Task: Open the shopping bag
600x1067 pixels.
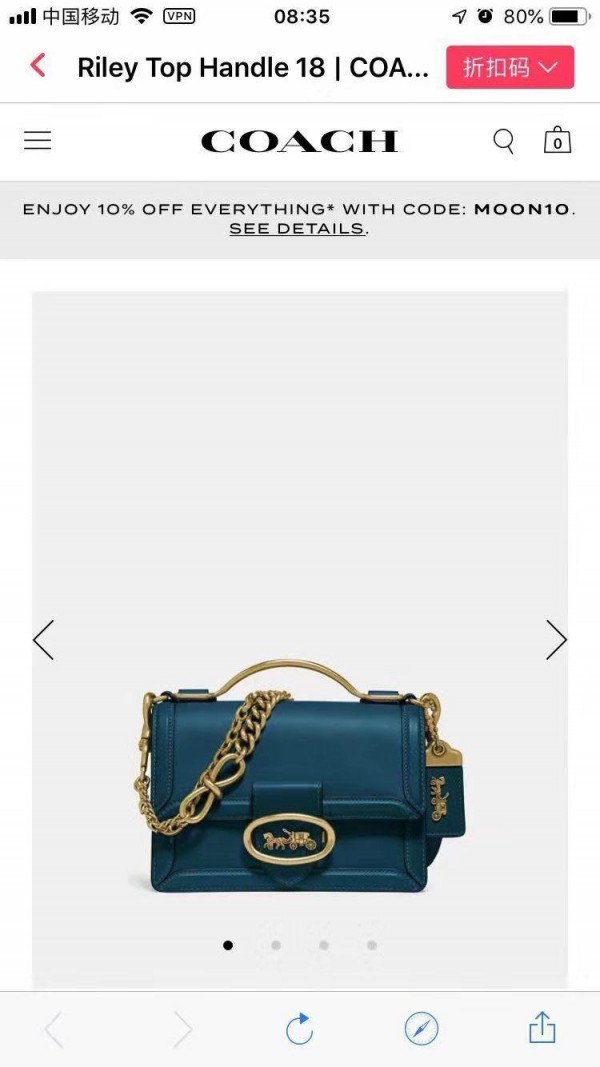Action: point(557,139)
